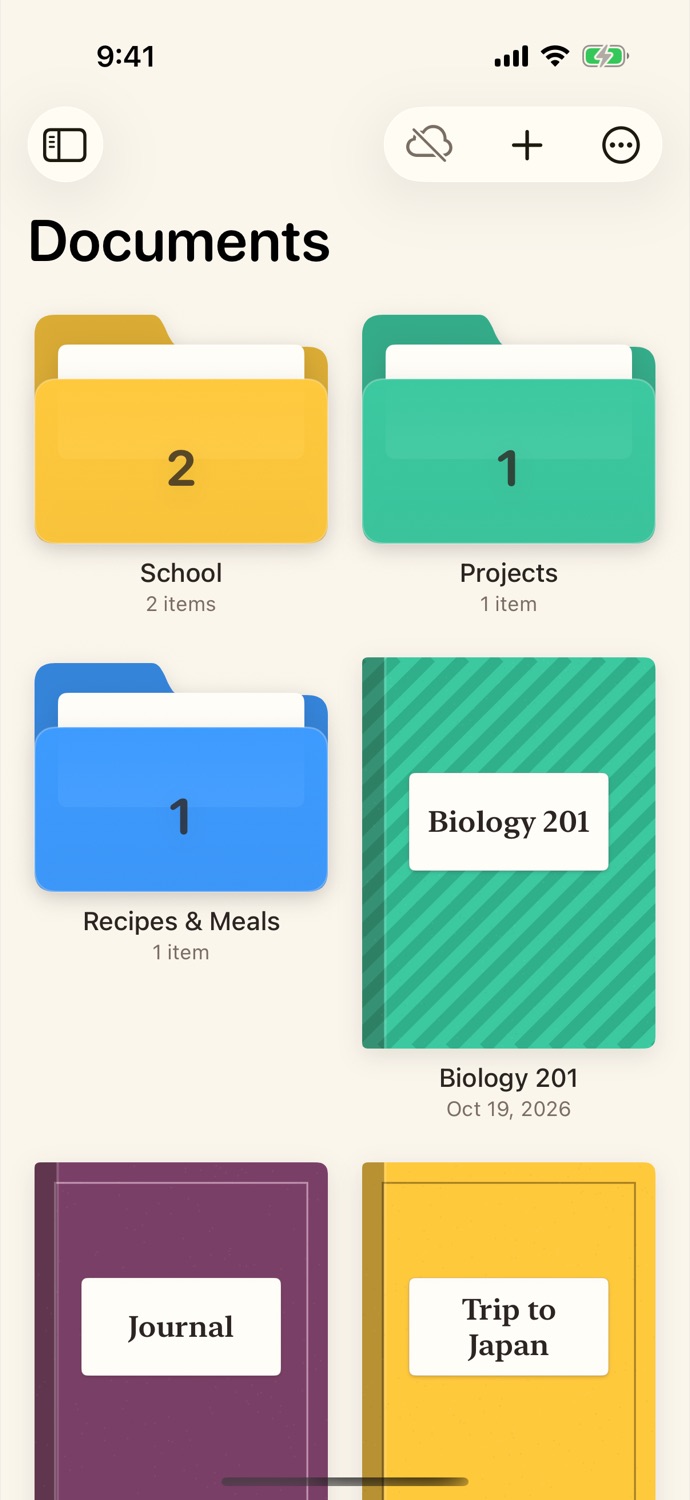Open the School folder
The width and height of the screenshot is (690, 1500).
click(x=181, y=429)
